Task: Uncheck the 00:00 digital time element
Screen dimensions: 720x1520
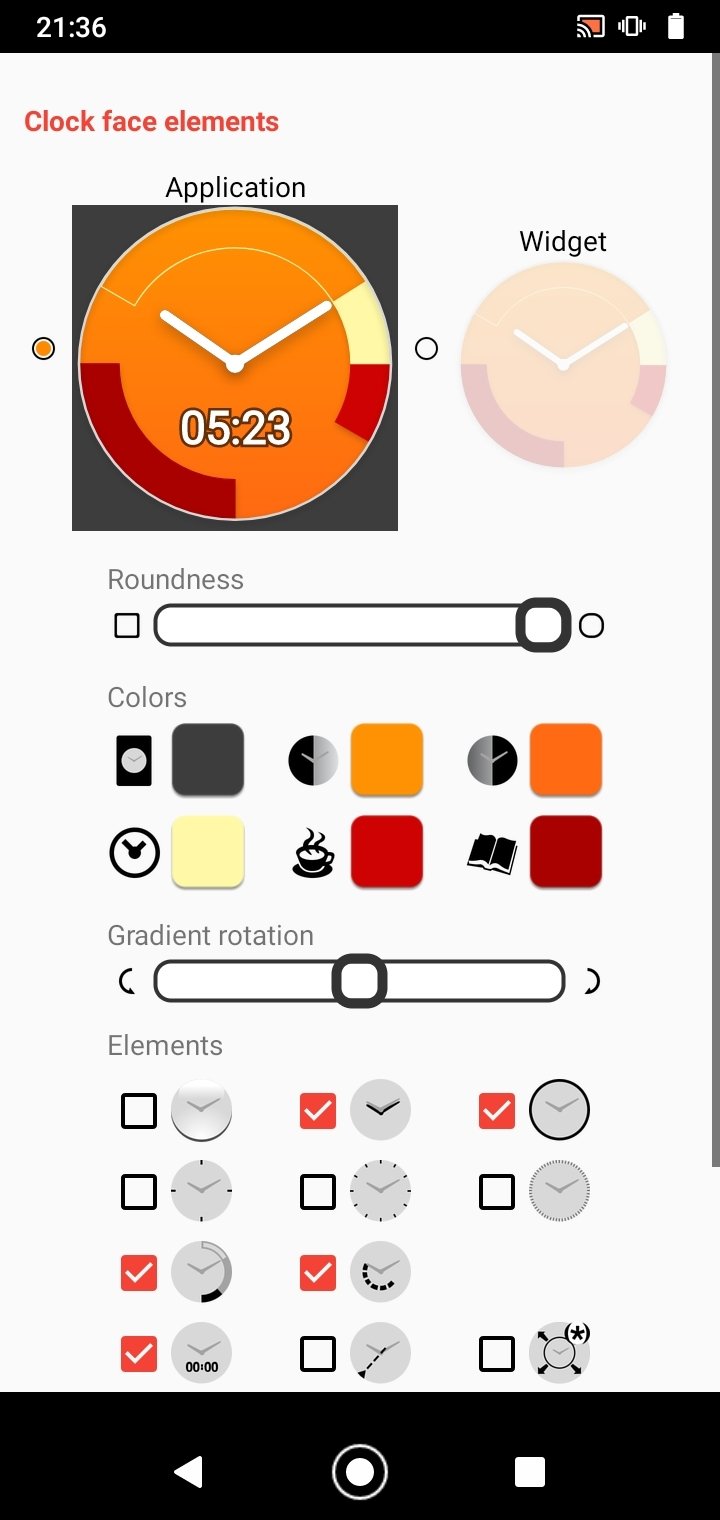Action: (139, 1354)
